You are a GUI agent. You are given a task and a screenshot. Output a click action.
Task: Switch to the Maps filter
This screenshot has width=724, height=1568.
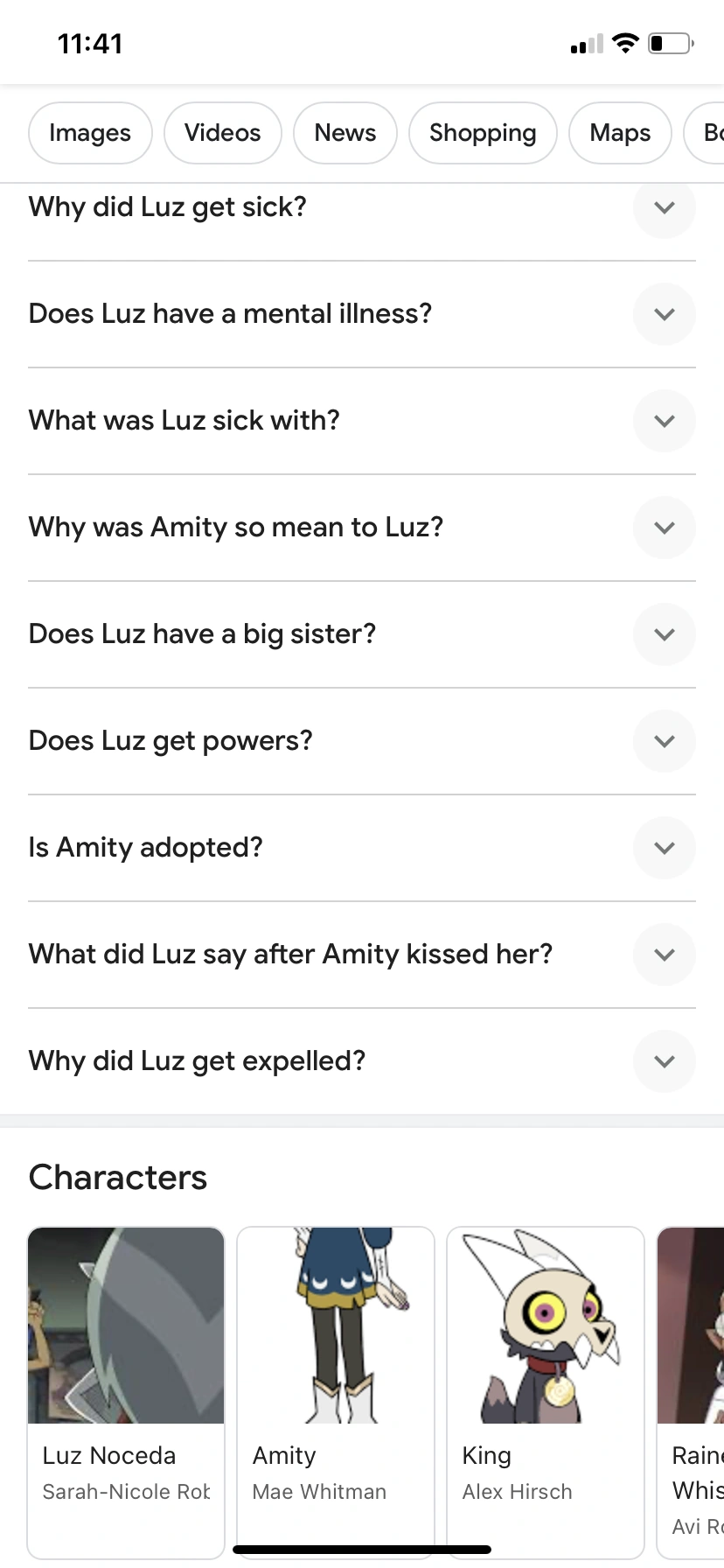(x=619, y=133)
